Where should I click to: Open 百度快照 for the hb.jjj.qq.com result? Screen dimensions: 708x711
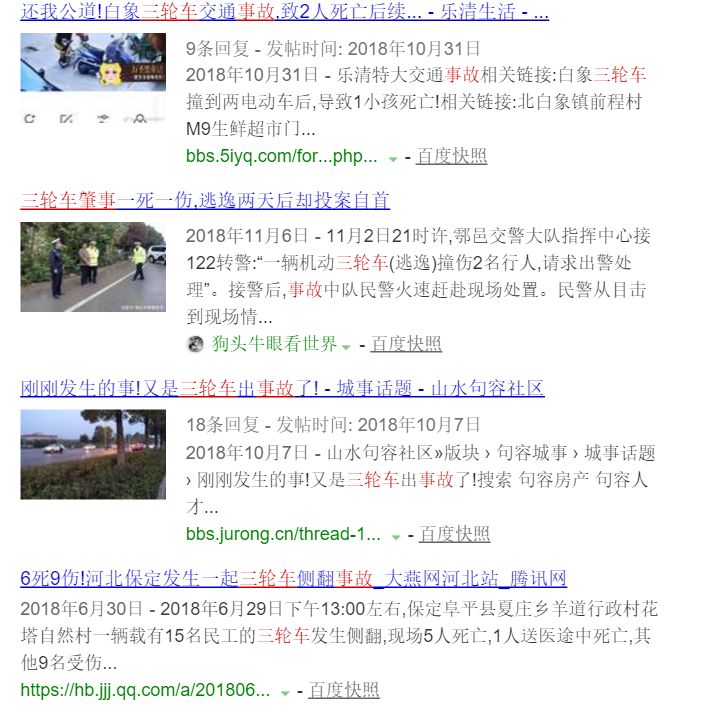coord(344,690)
